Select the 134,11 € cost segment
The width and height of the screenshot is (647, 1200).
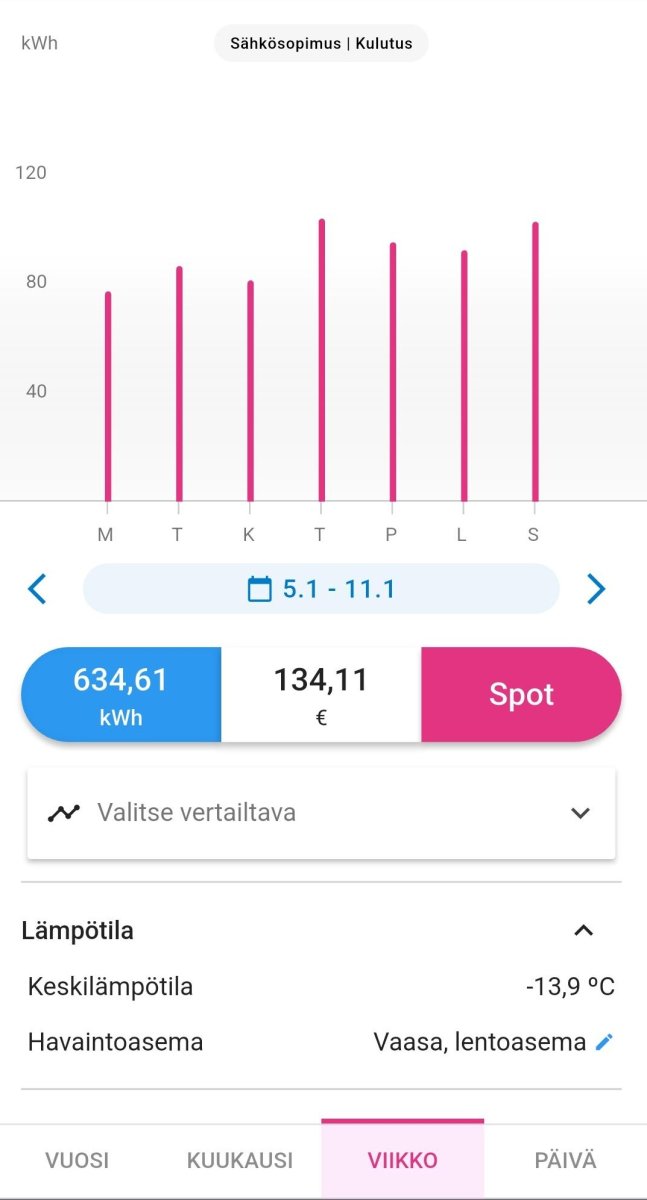(321, 695)
